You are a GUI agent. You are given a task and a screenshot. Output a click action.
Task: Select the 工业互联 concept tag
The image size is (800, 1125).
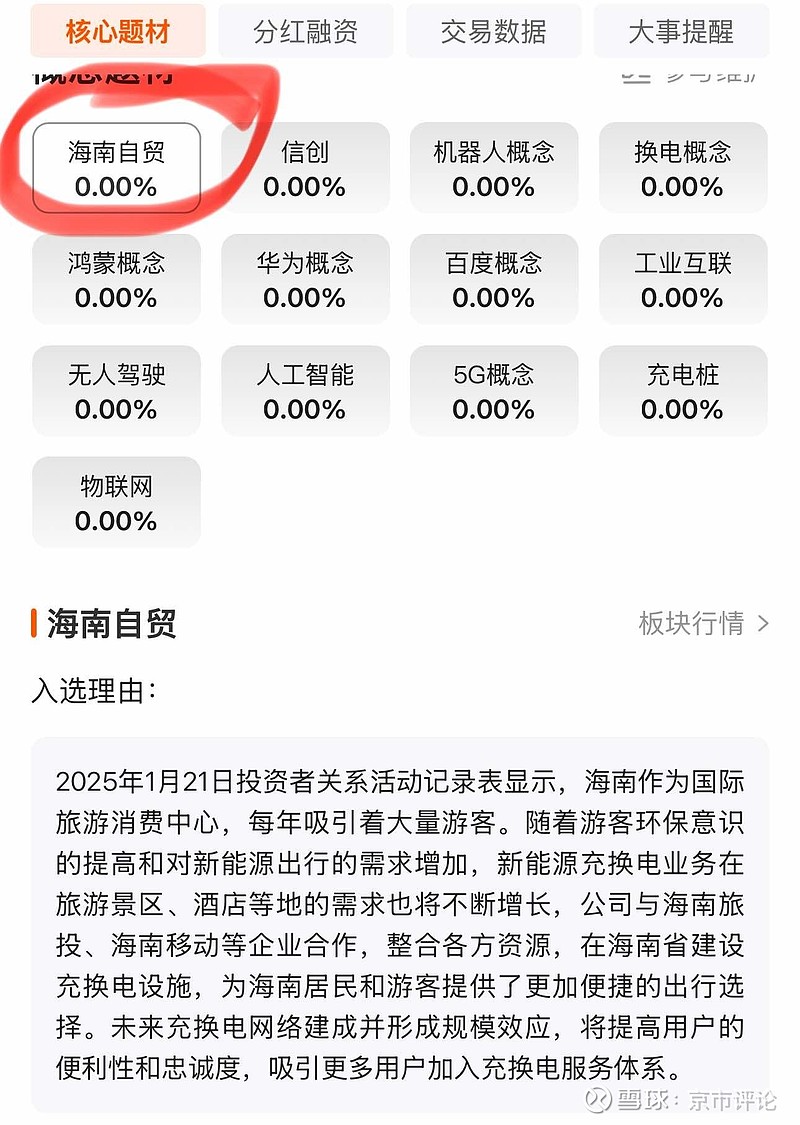(683, 280)
